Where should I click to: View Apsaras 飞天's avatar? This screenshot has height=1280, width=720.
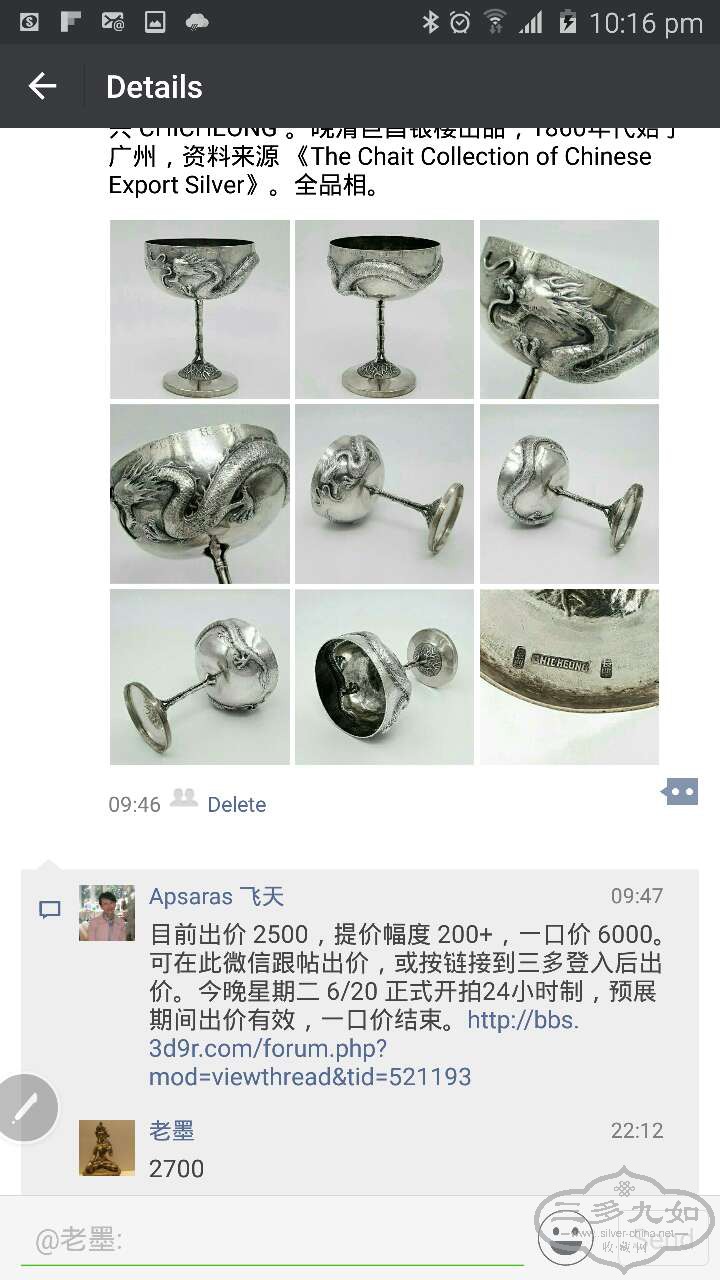click(x=107, y=913)
